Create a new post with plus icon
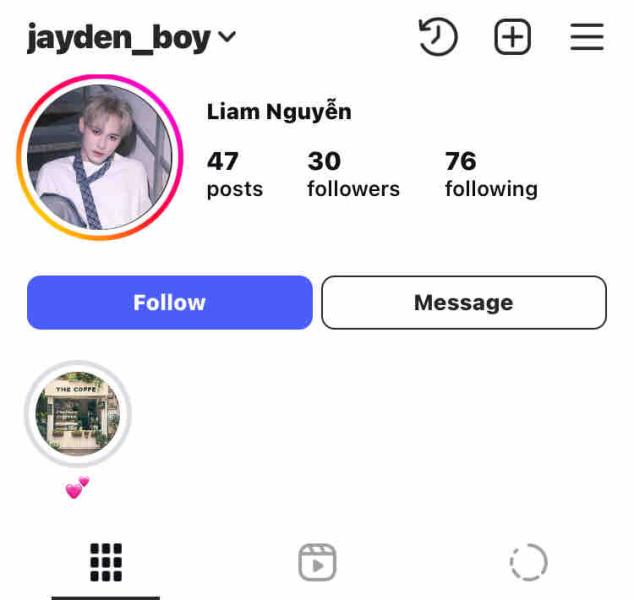634x600 pixels. 512,38
